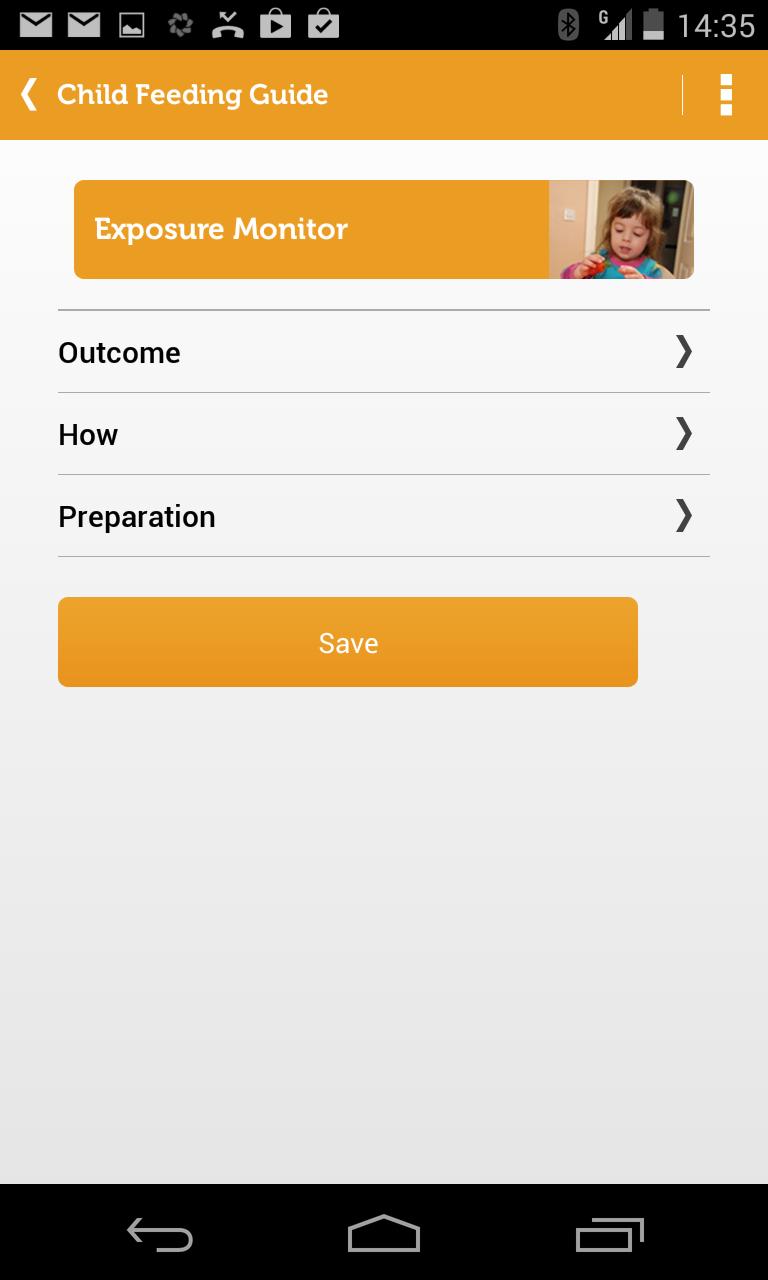Save the exposure monitor entry
This screenshot has width=768, height=1280.
(348, 642)
